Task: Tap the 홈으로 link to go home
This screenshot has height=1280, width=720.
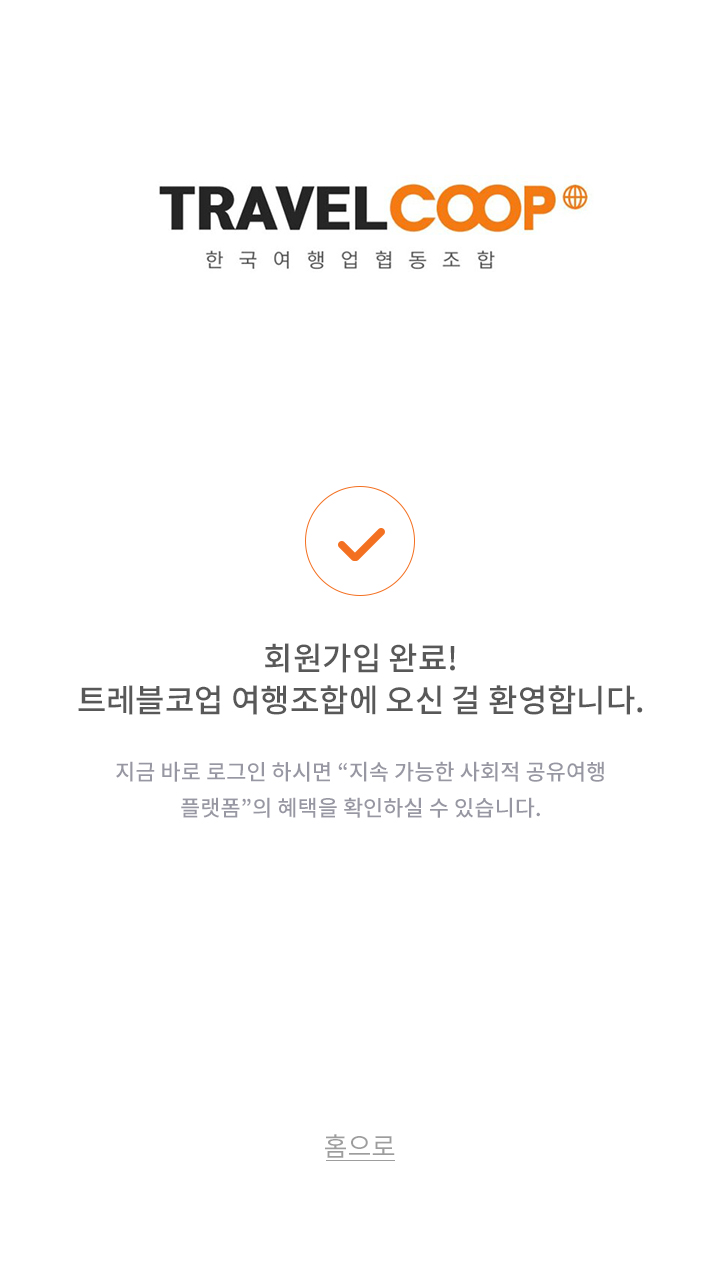Action: (360, 1146)
